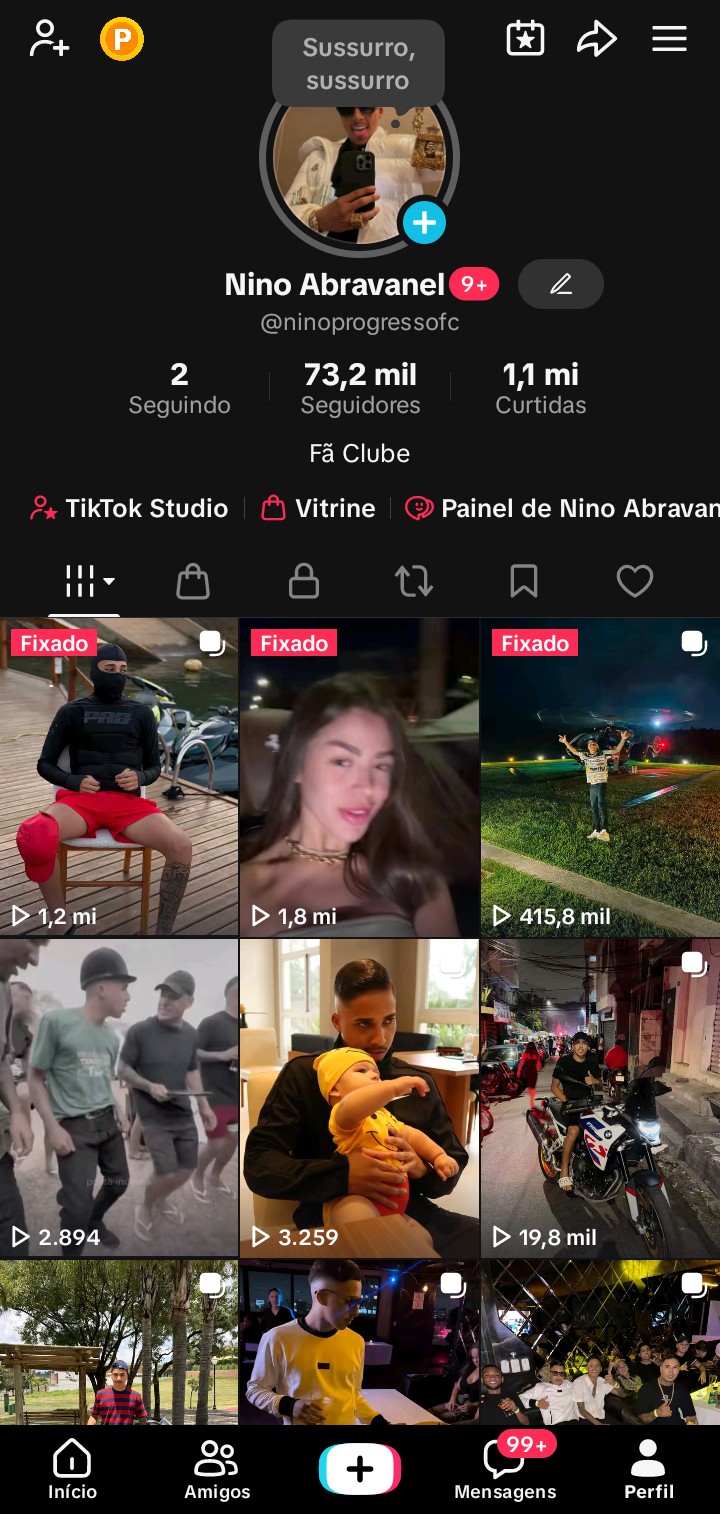Screen dimensions: 720x1514
Task: Open the pinned video with 415,8 mil views
Action: (x=600, y=777)
